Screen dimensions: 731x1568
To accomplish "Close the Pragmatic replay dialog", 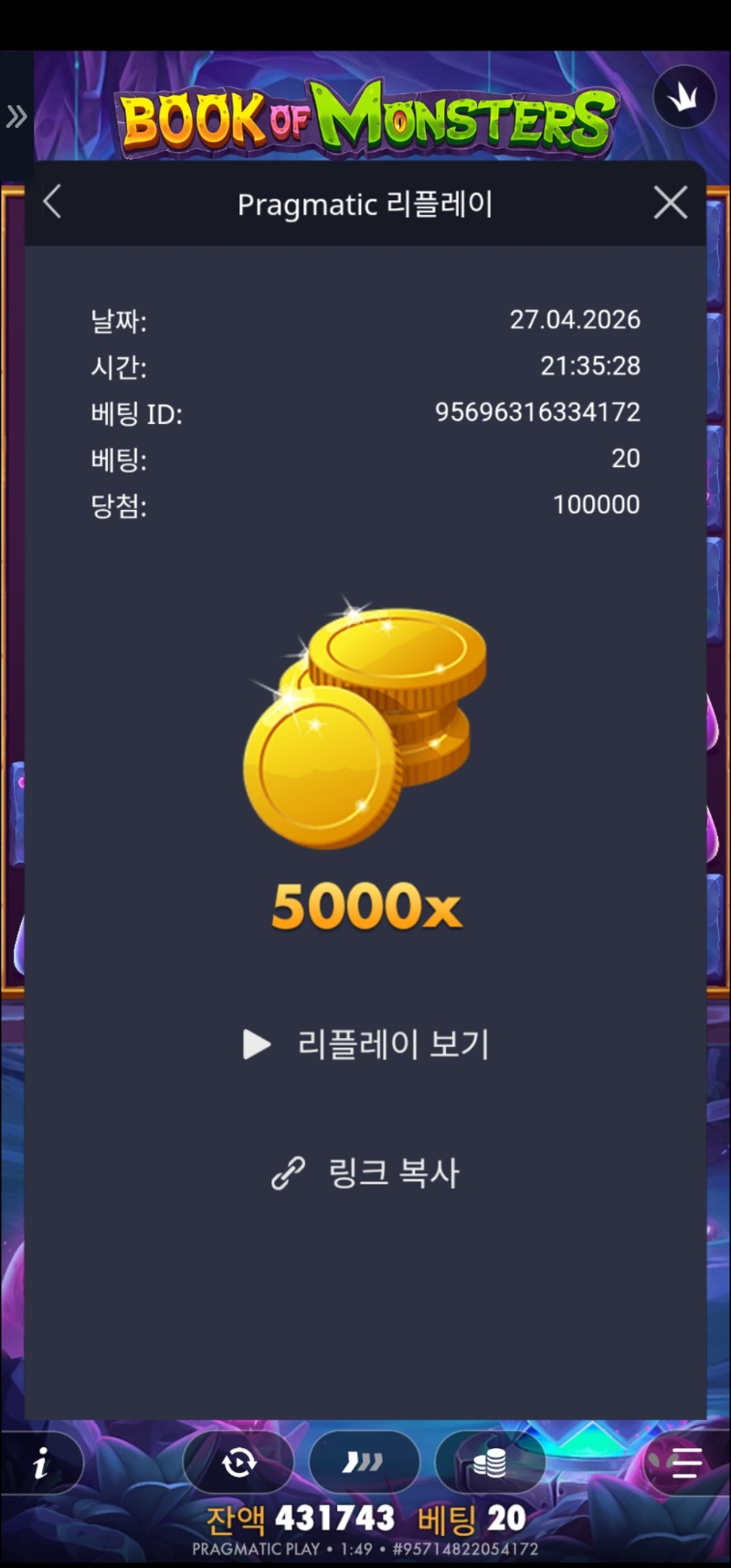I will tap(671, 203).
